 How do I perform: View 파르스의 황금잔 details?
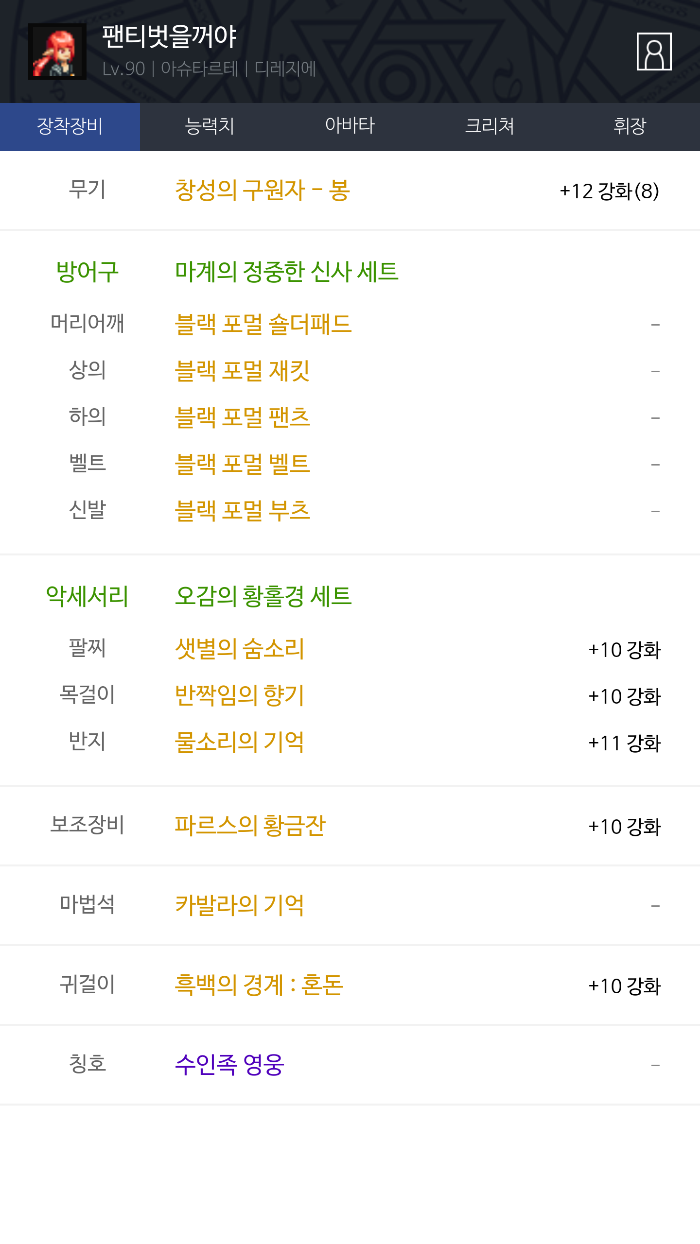point(250,826)
